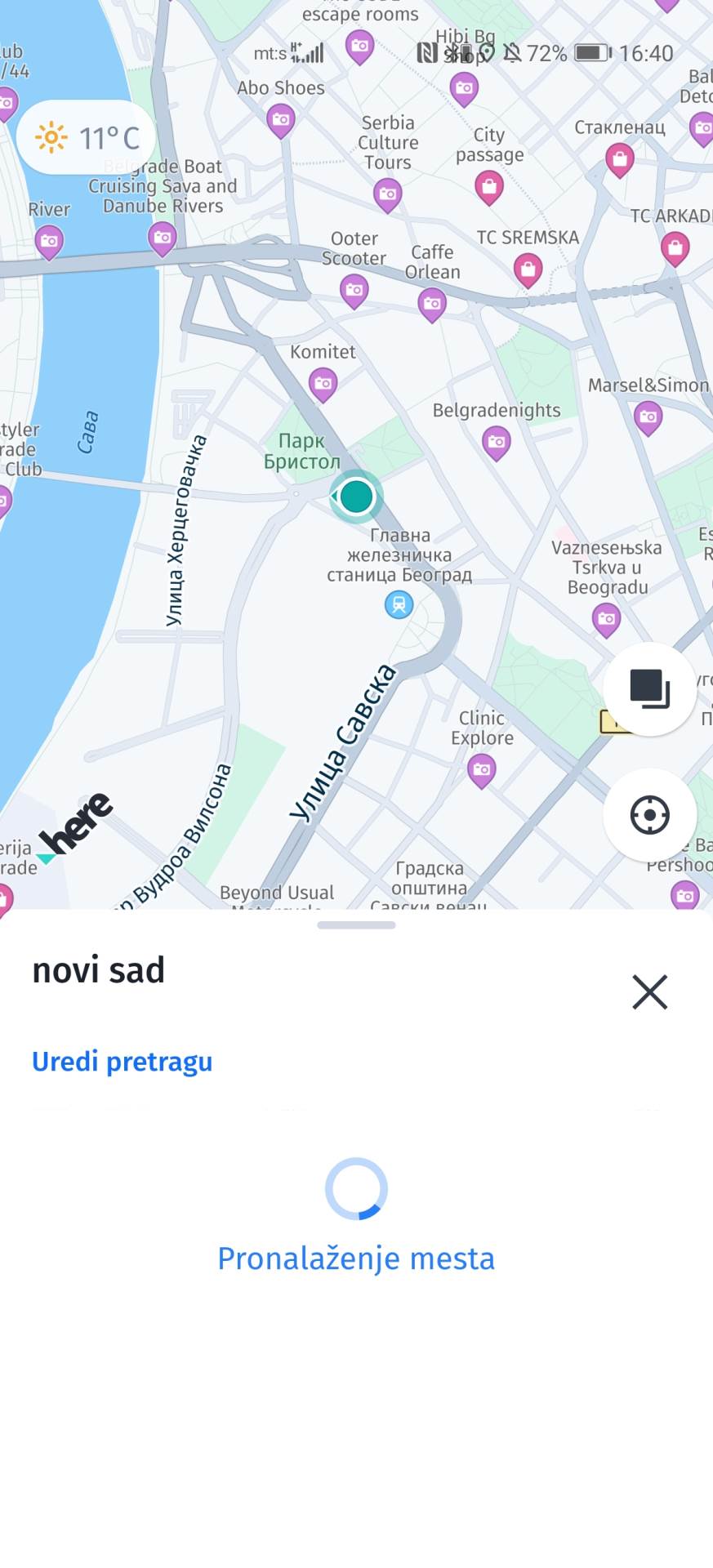The width and height of the screenshot is (713, 1568).
Task: Open the train station icon near Главна железничка станица
Action: click(x=399, y=604)
